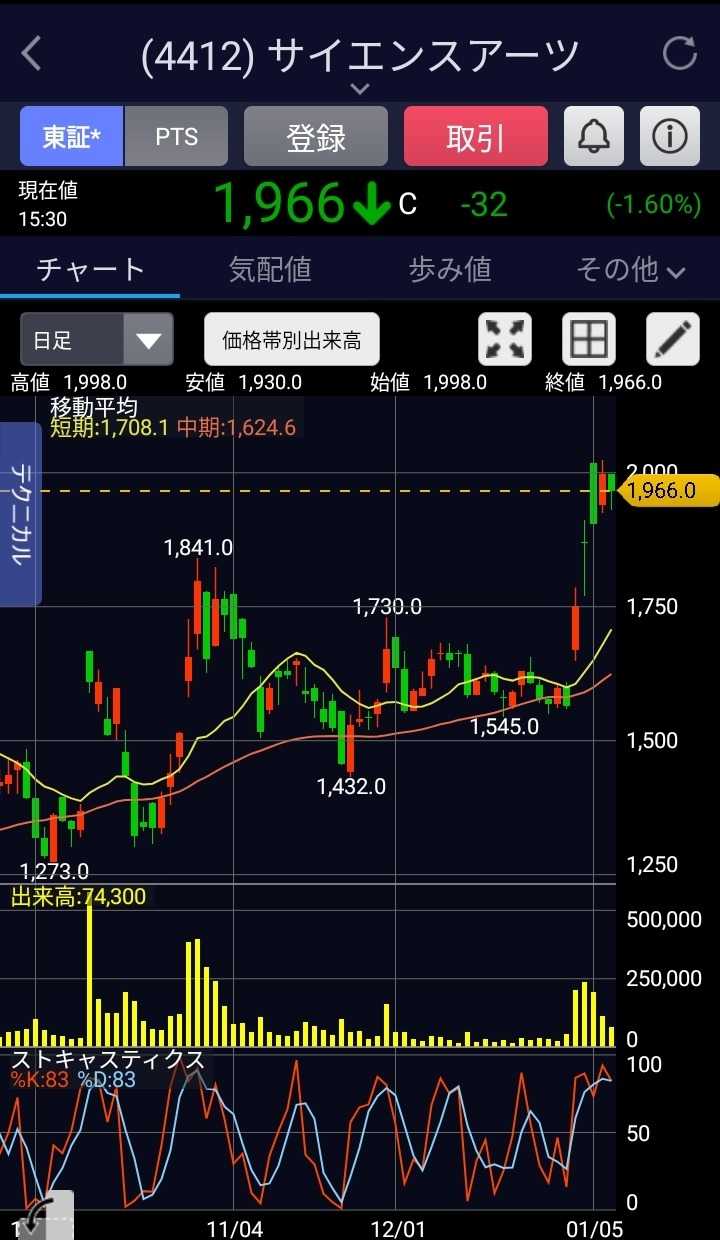Select the 東証 market tab
Screen dimensions: 720x1240
click(x=72, y=136)
